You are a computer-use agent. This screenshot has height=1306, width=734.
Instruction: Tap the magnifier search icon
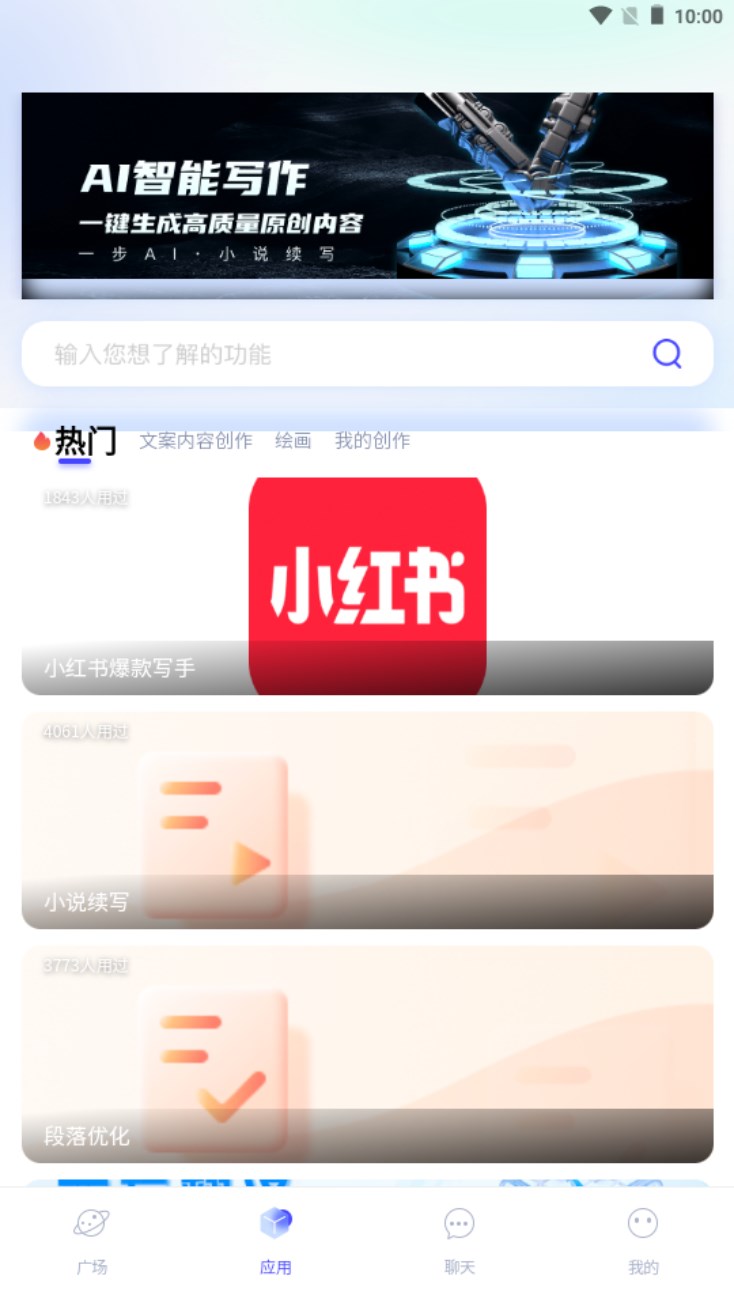pos(666,353)
